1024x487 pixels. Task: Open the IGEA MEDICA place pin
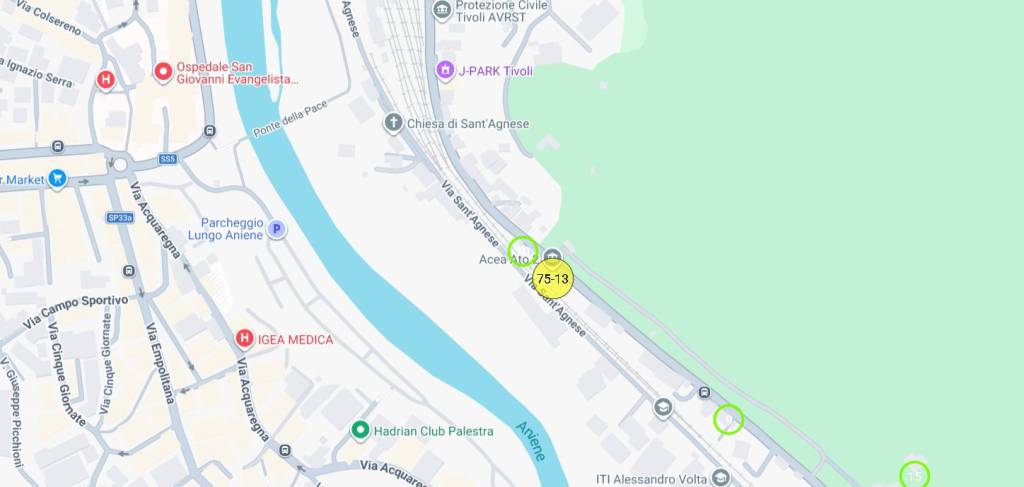tap(244, 339)
